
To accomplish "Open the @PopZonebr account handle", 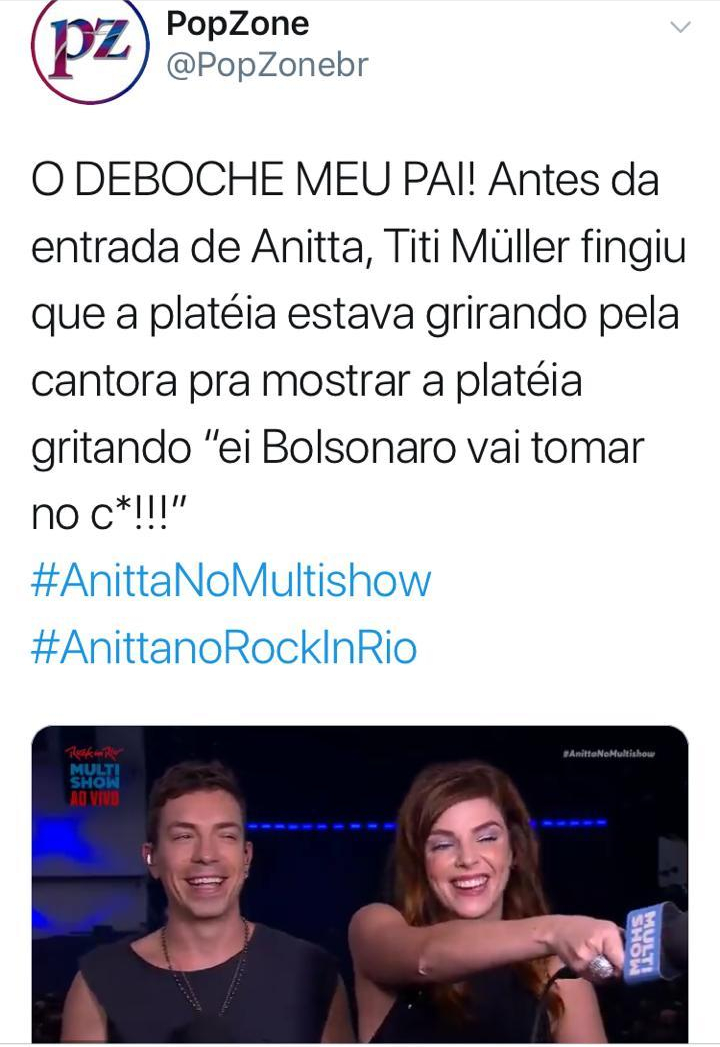I will (x=267, y=66).
